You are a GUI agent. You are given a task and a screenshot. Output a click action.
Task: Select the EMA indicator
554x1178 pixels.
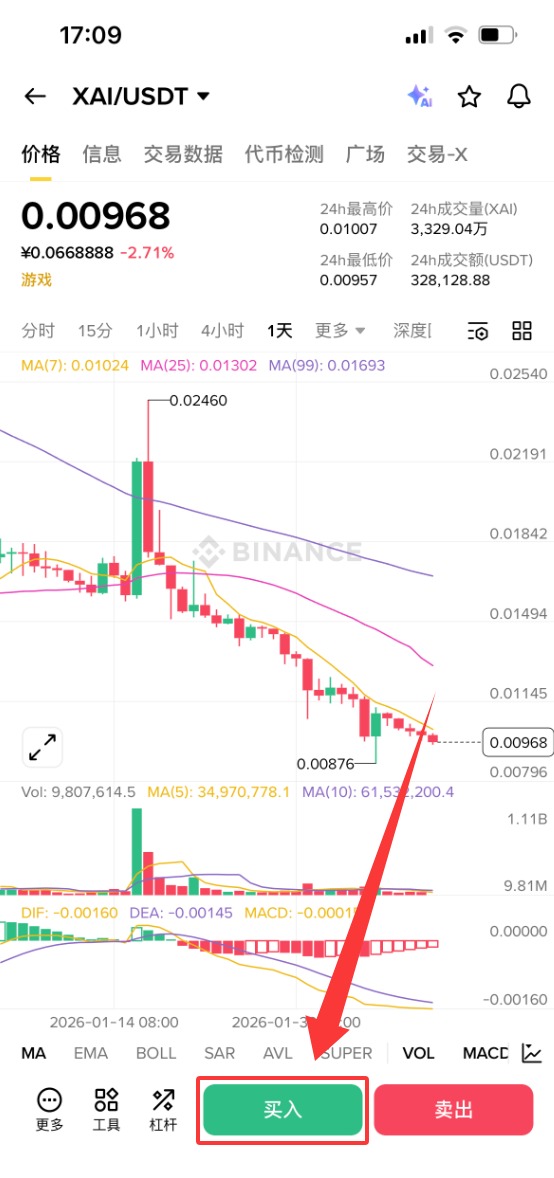pyautogui.click(x=90, y=1053)
